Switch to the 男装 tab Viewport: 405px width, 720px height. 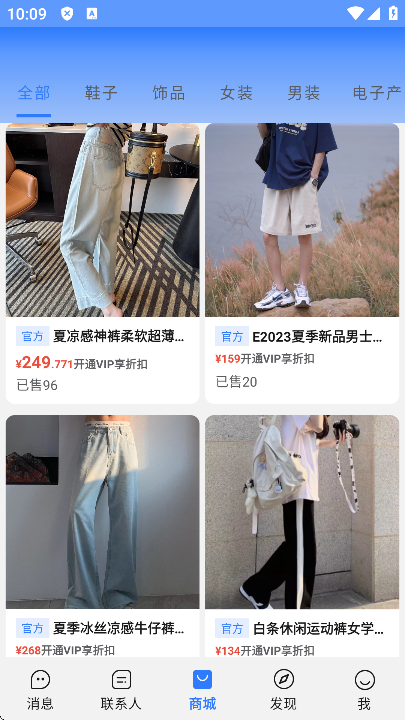click(x=304, y=93)
